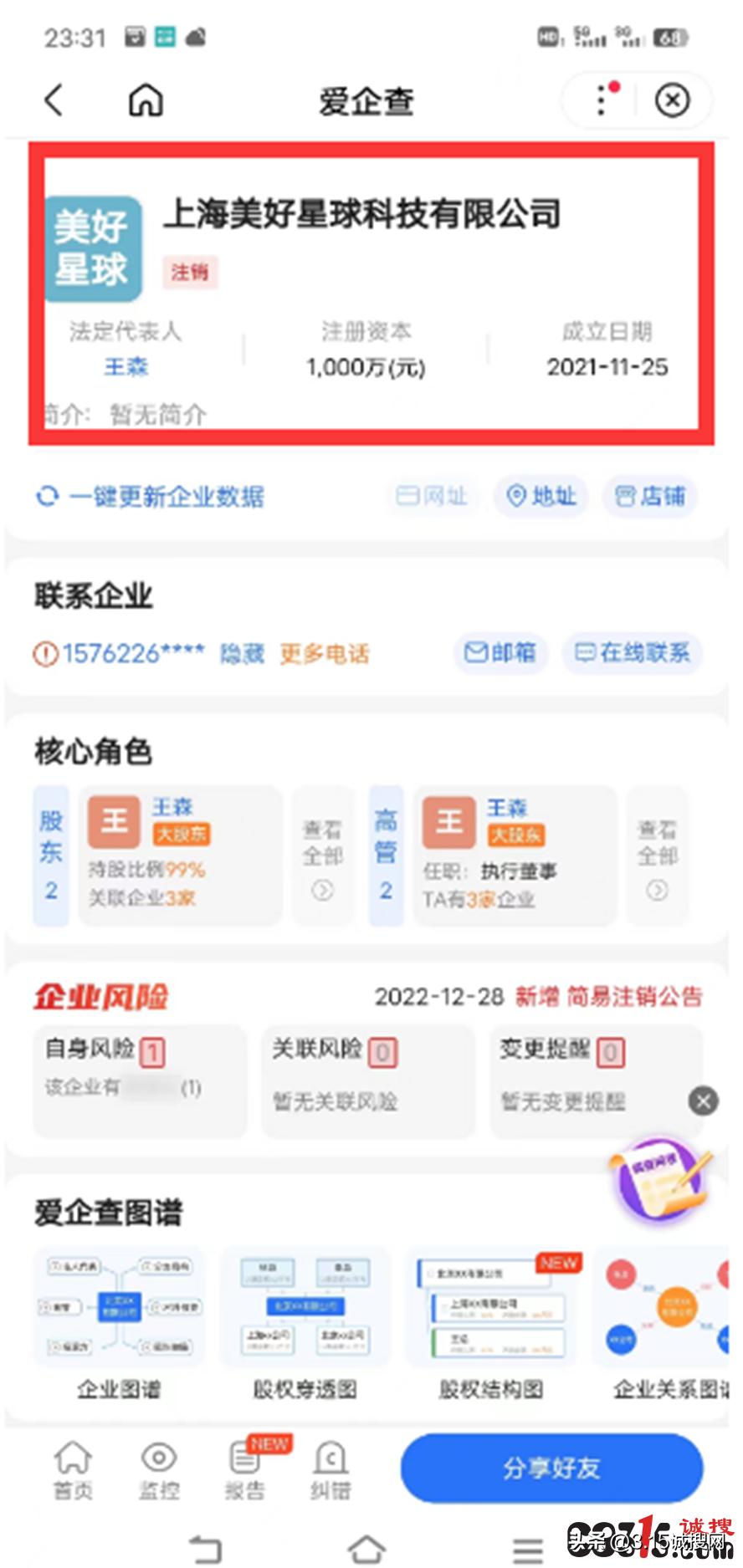Start 在线联系 online contact
This screenshot has width=743, height=1568.
(x=633, y=653)
